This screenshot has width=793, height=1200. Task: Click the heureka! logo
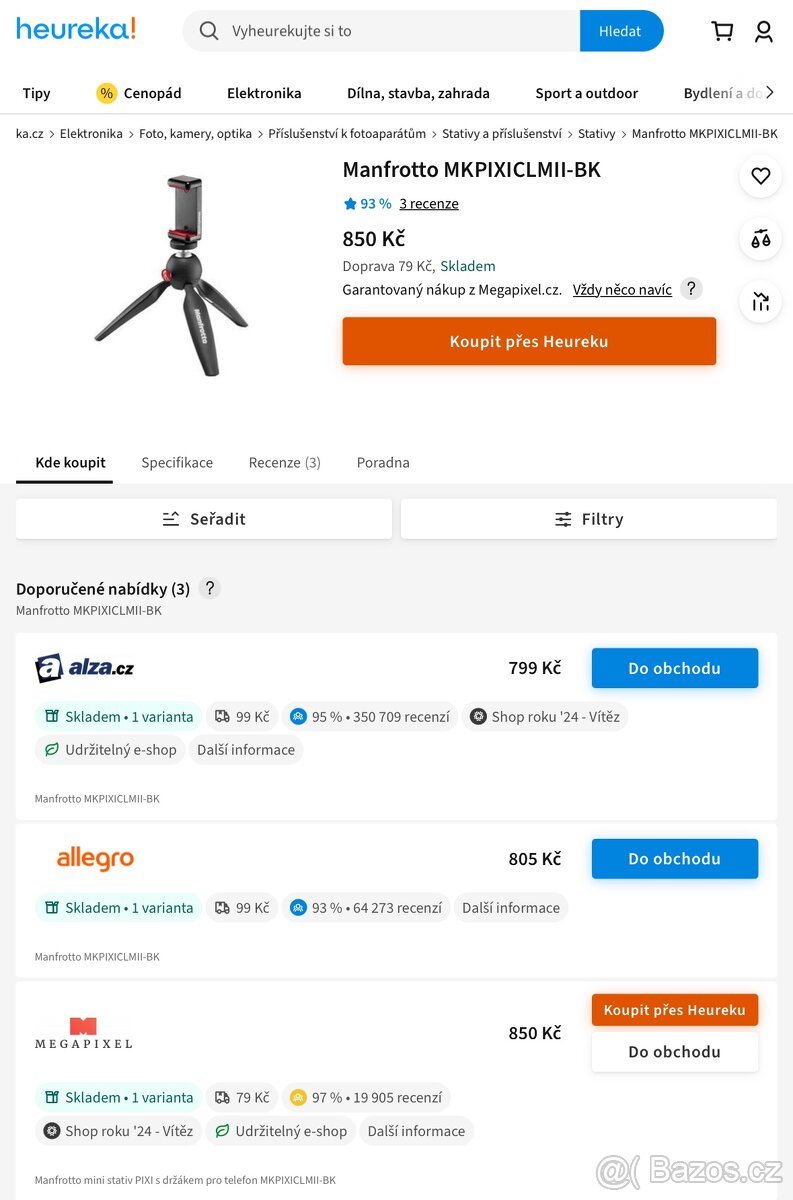(x=76, y=29)
